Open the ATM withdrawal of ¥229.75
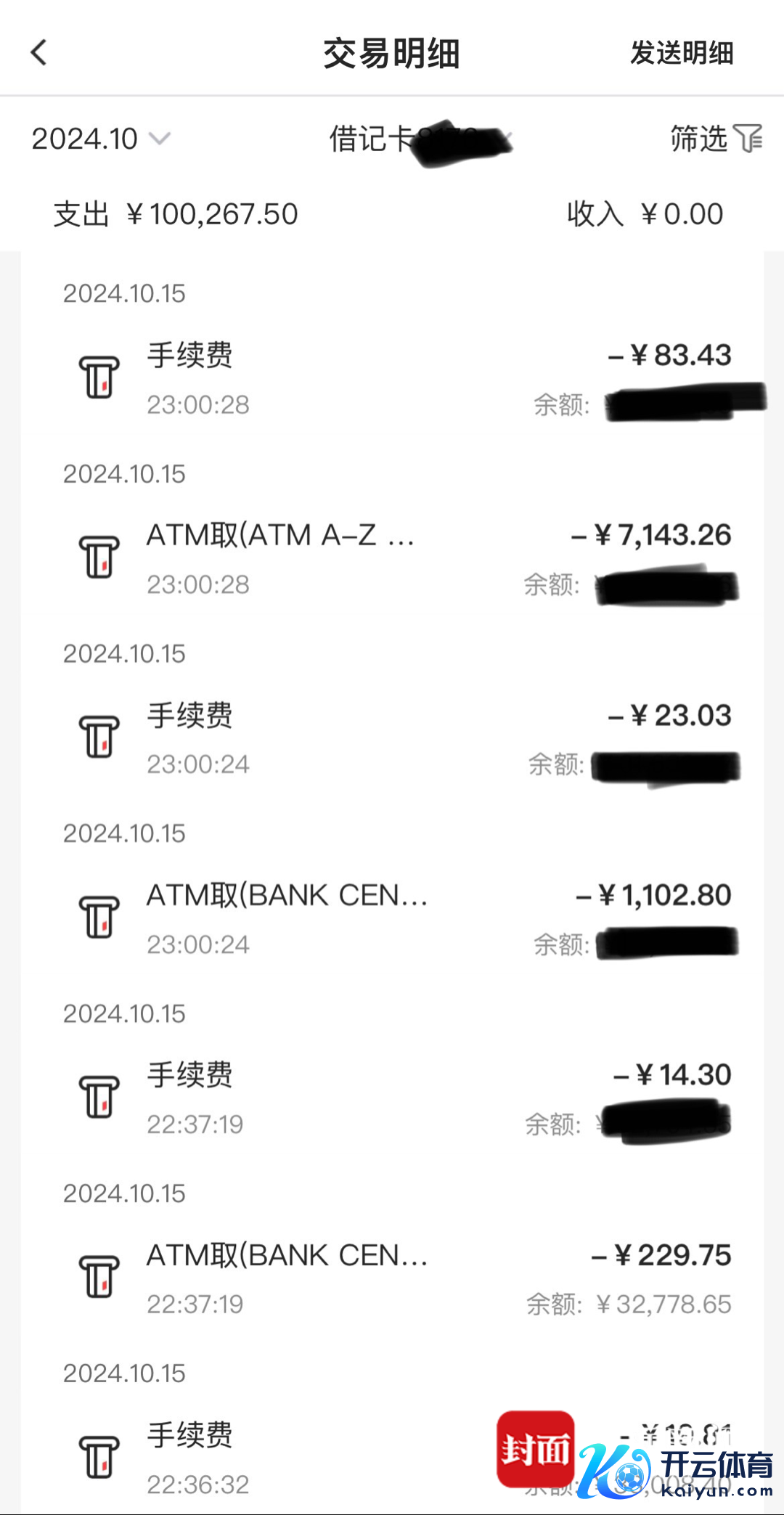784x1515 pixels. tap(392, 1278)
